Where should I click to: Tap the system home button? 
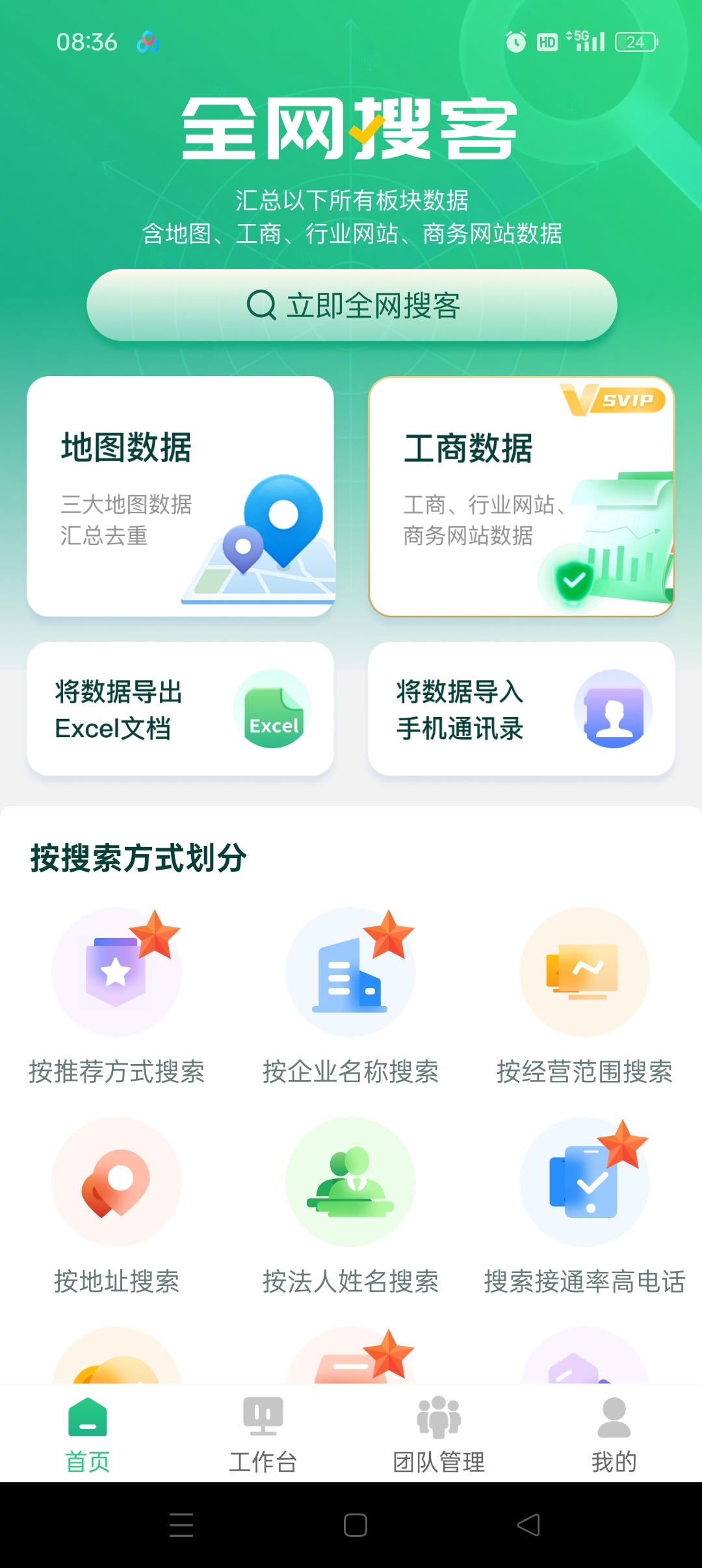(355, 1525)
